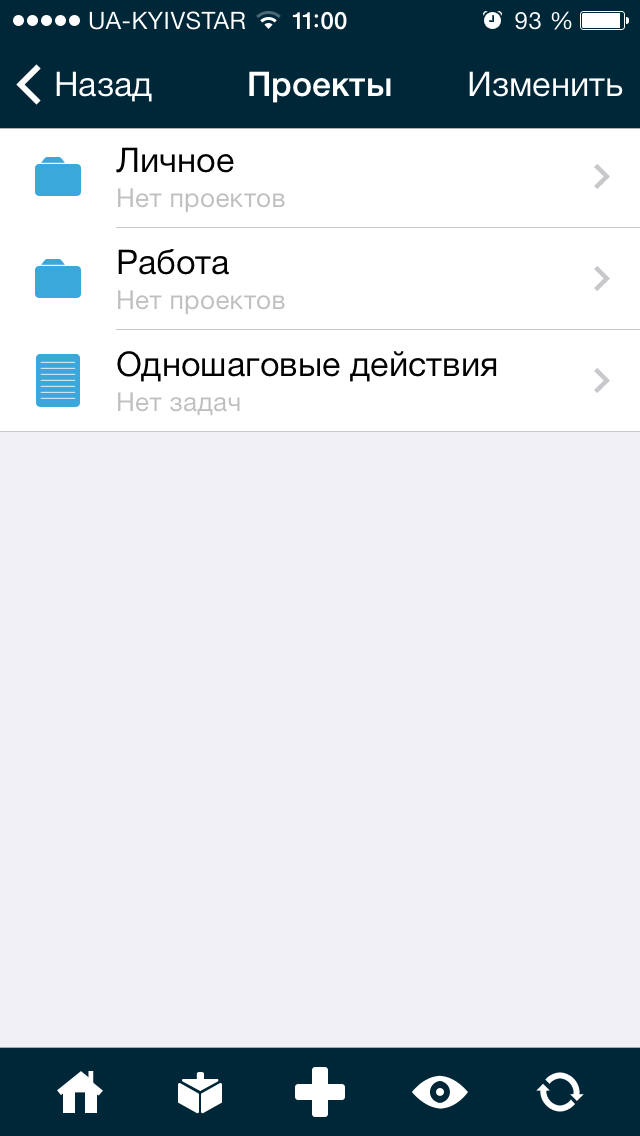The height and width of the screenshot is (1136, 640).
Task: Tap Изменить to edit the projects list
Action: pos(545,85)
